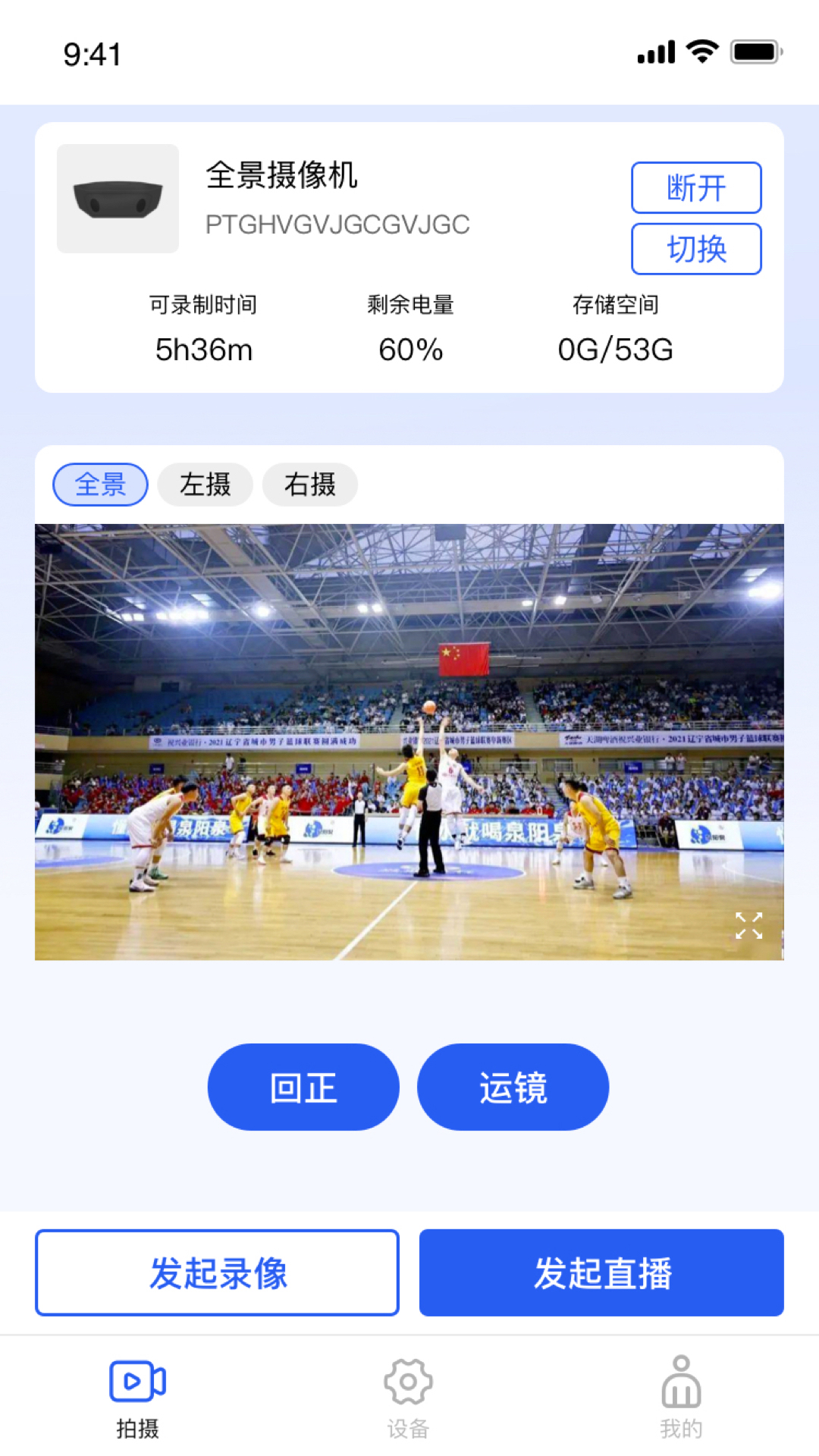Expand the video to fullscreen

[749, 925]
